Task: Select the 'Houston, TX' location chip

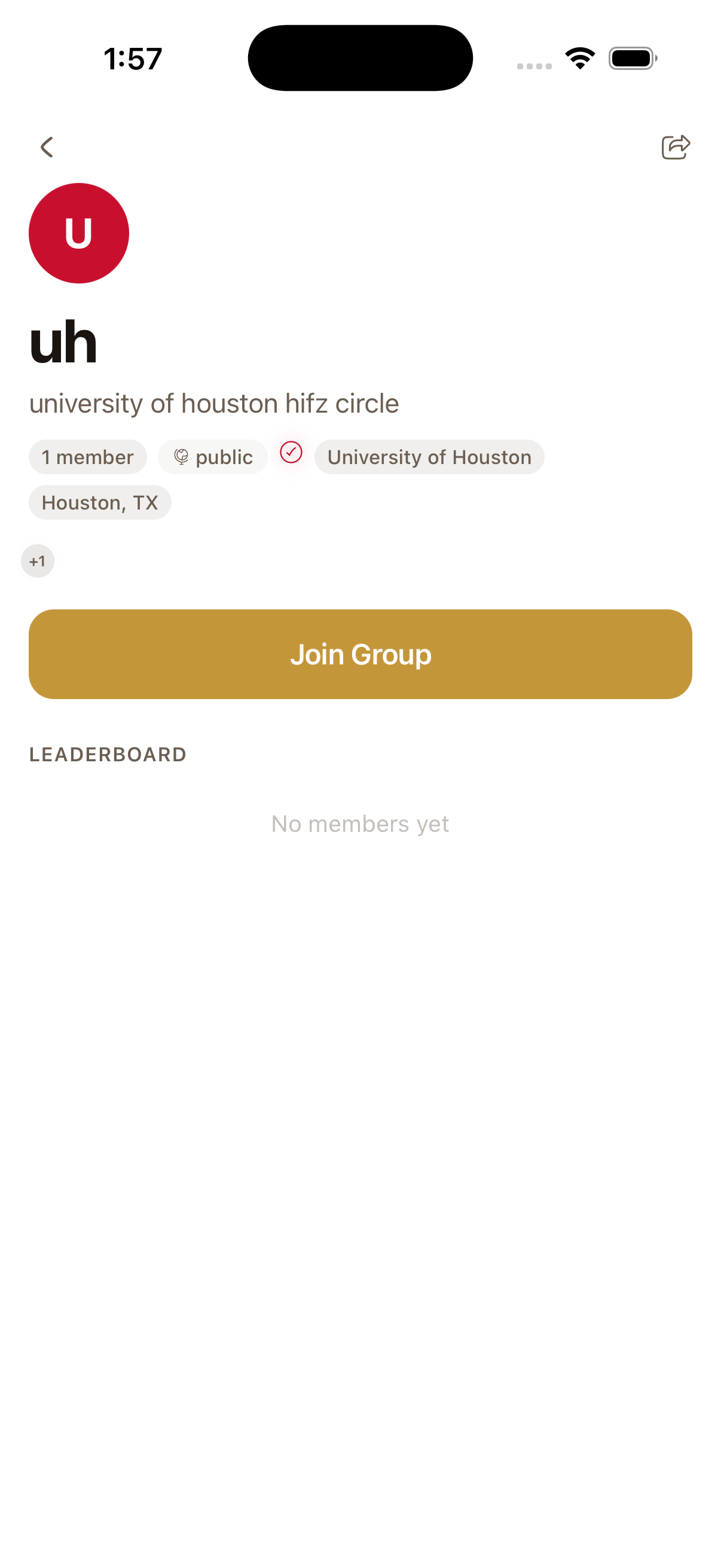Action: 100,502
